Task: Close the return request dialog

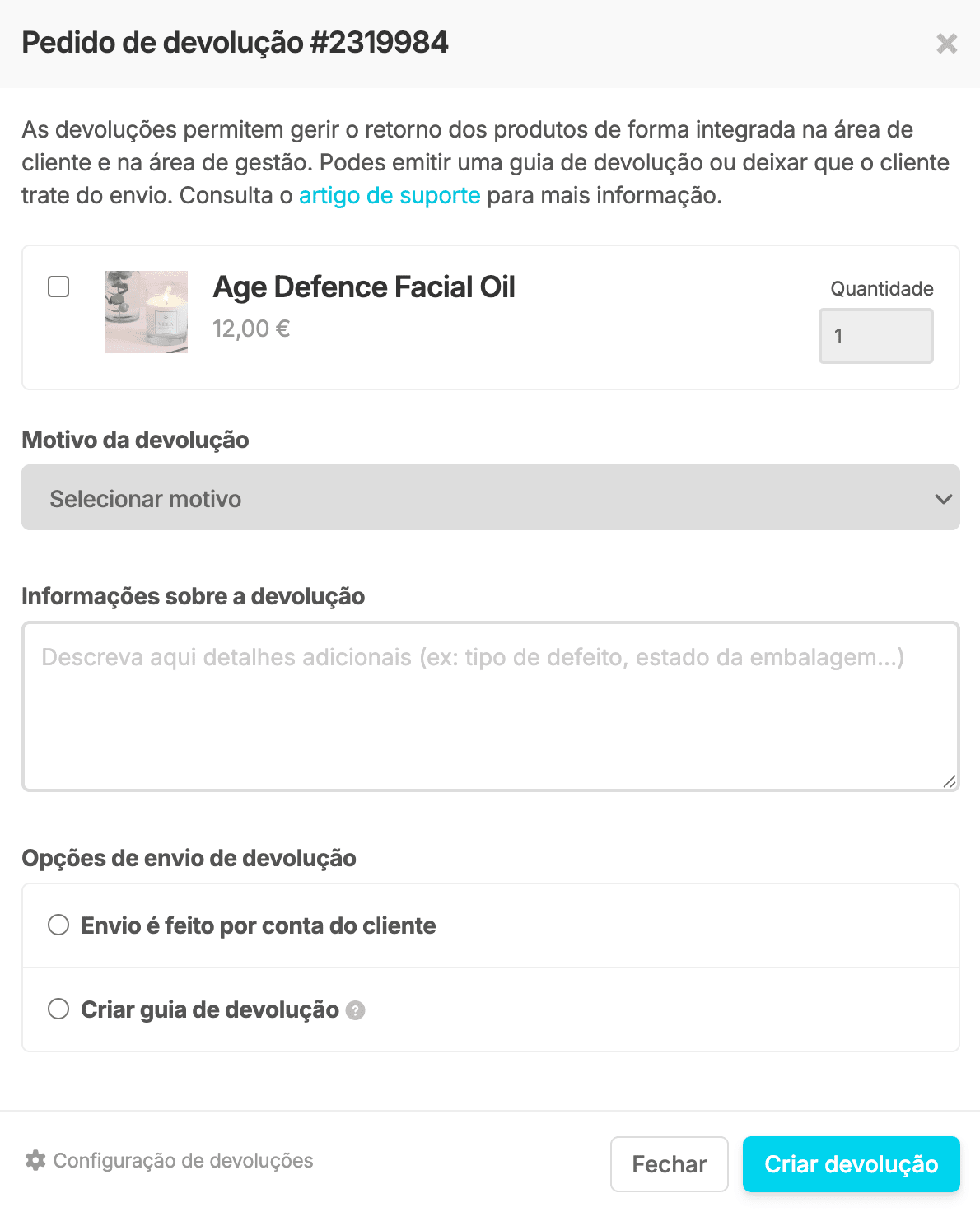Action: (x=946, y=44)
